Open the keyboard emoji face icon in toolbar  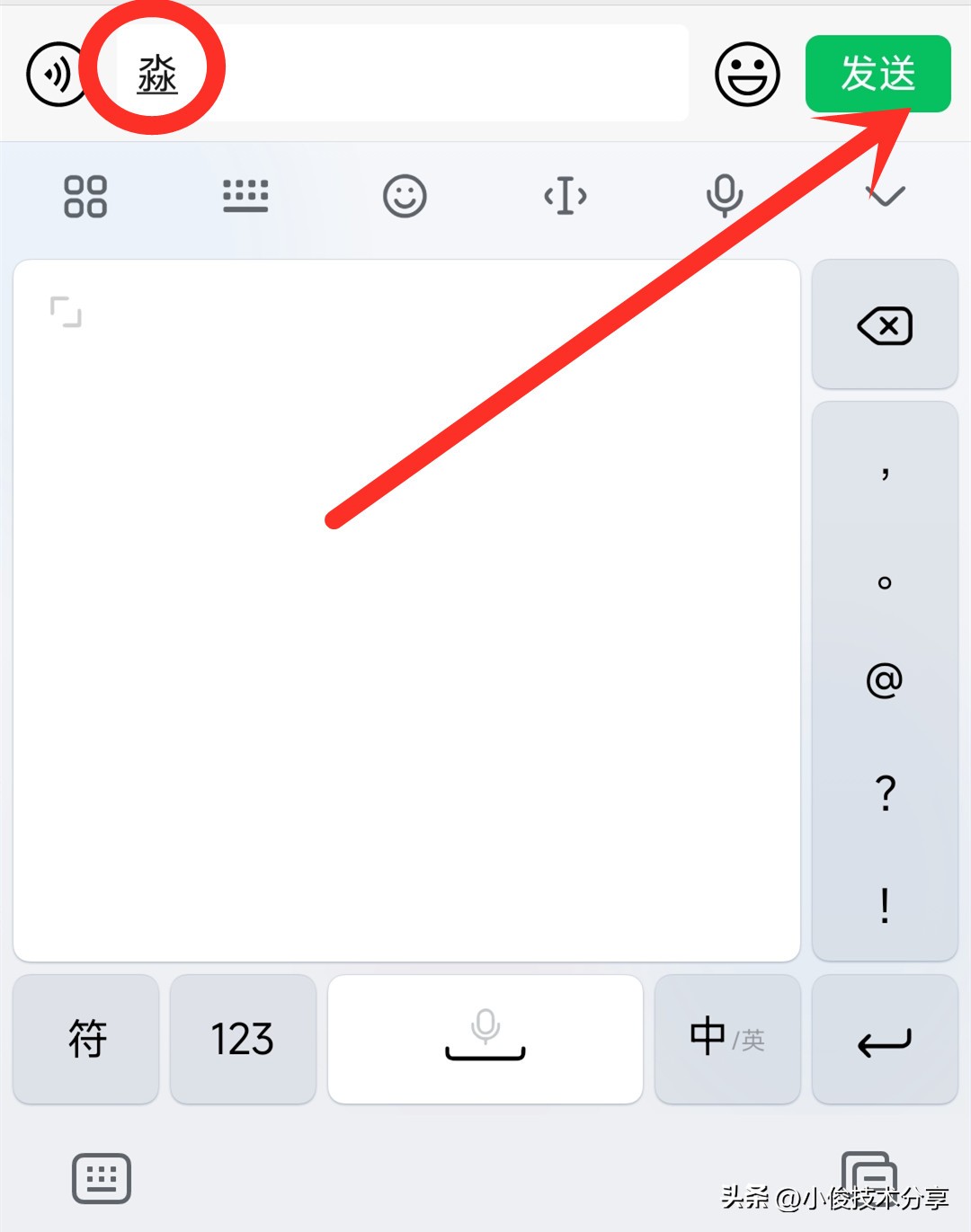tap(405, 196)
